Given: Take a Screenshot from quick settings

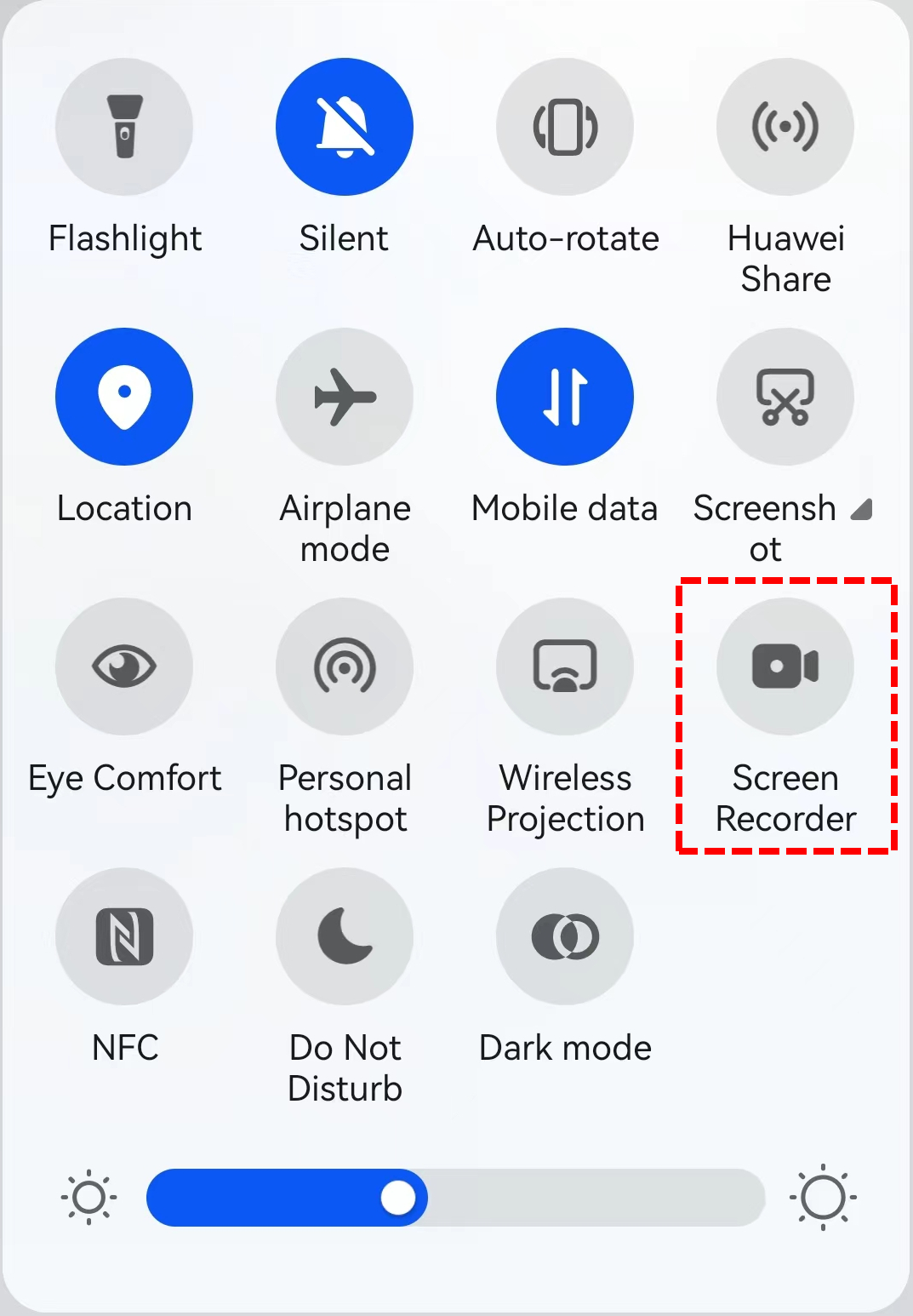Looking at the screenshot, I should tap(785, 397).
